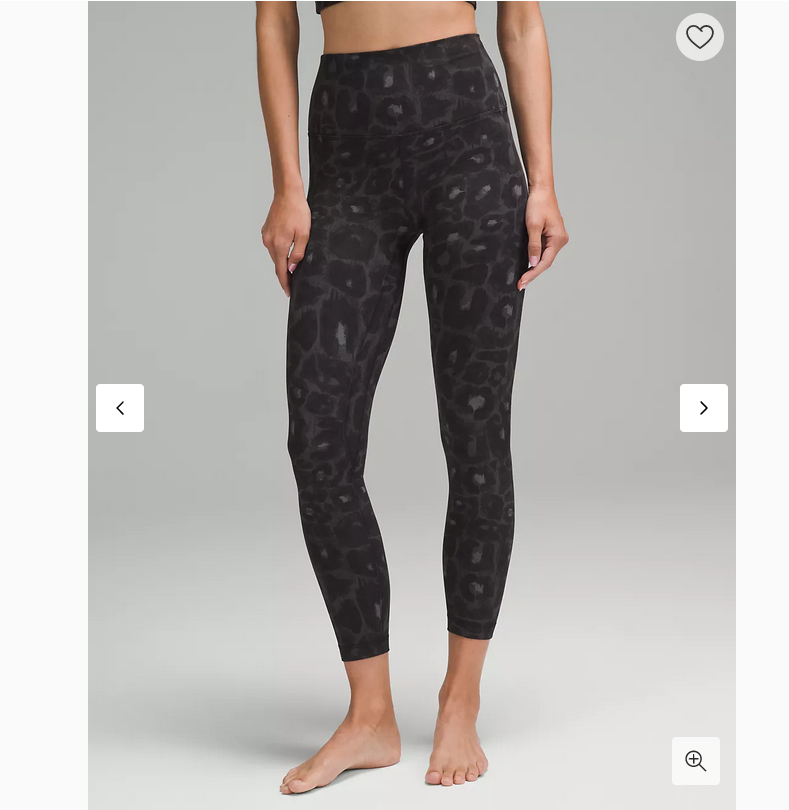The width and height of the screenshot is (789, 810).
Task: Go to the previous product image
Action: pyautogui.click(x=120, y=408)
